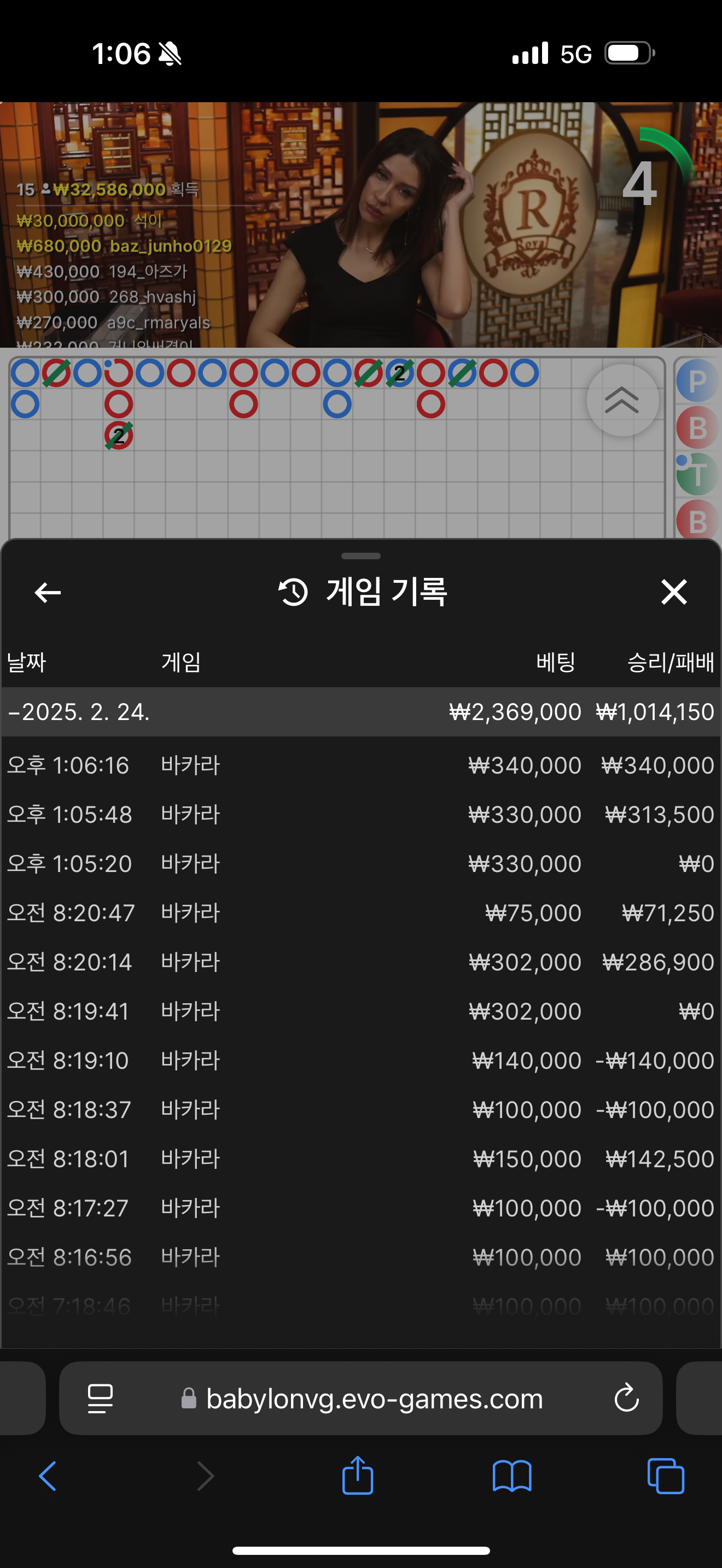
Task: Open the 오전 8:16:56 바카라 record
Action: coord(360,1257)
